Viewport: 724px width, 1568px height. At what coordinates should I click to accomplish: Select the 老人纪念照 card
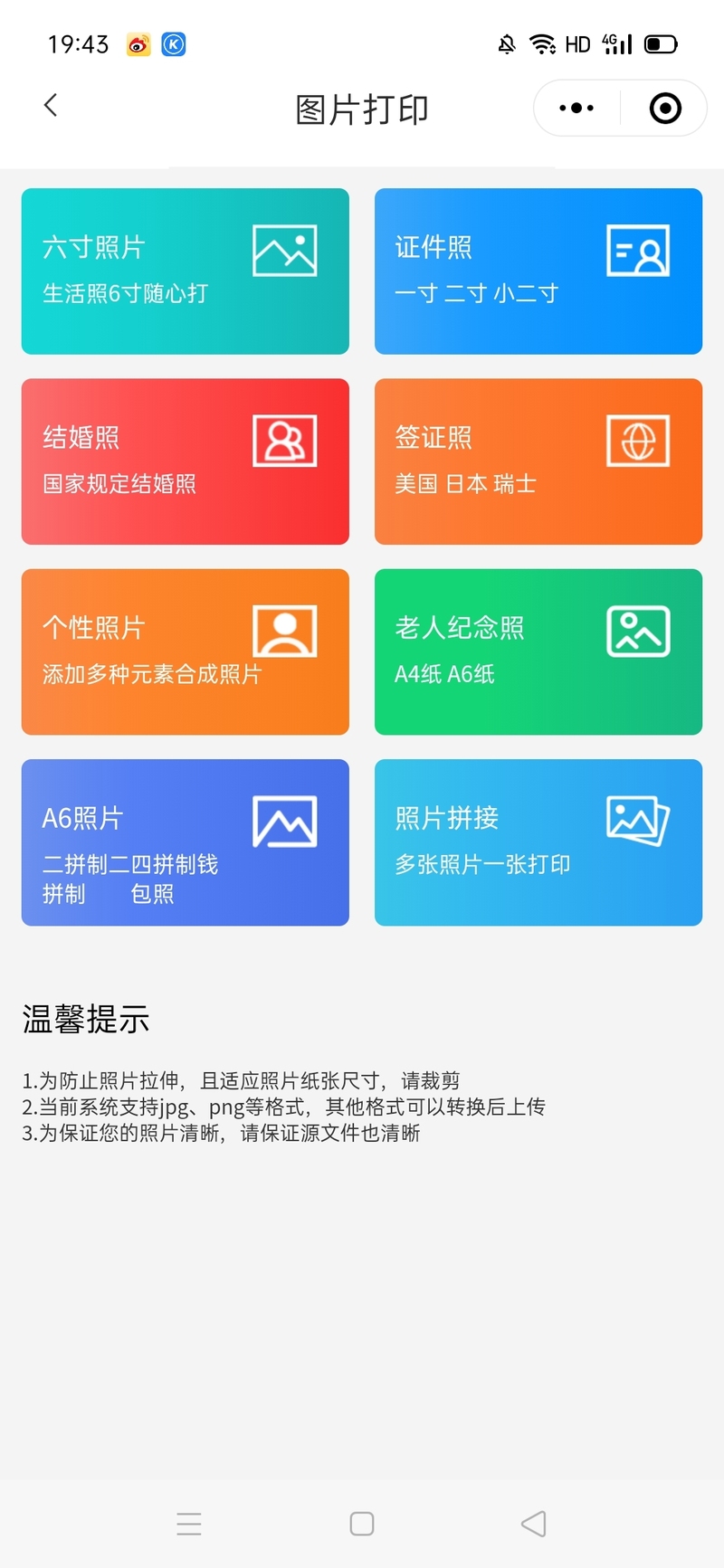coord(538,651)
